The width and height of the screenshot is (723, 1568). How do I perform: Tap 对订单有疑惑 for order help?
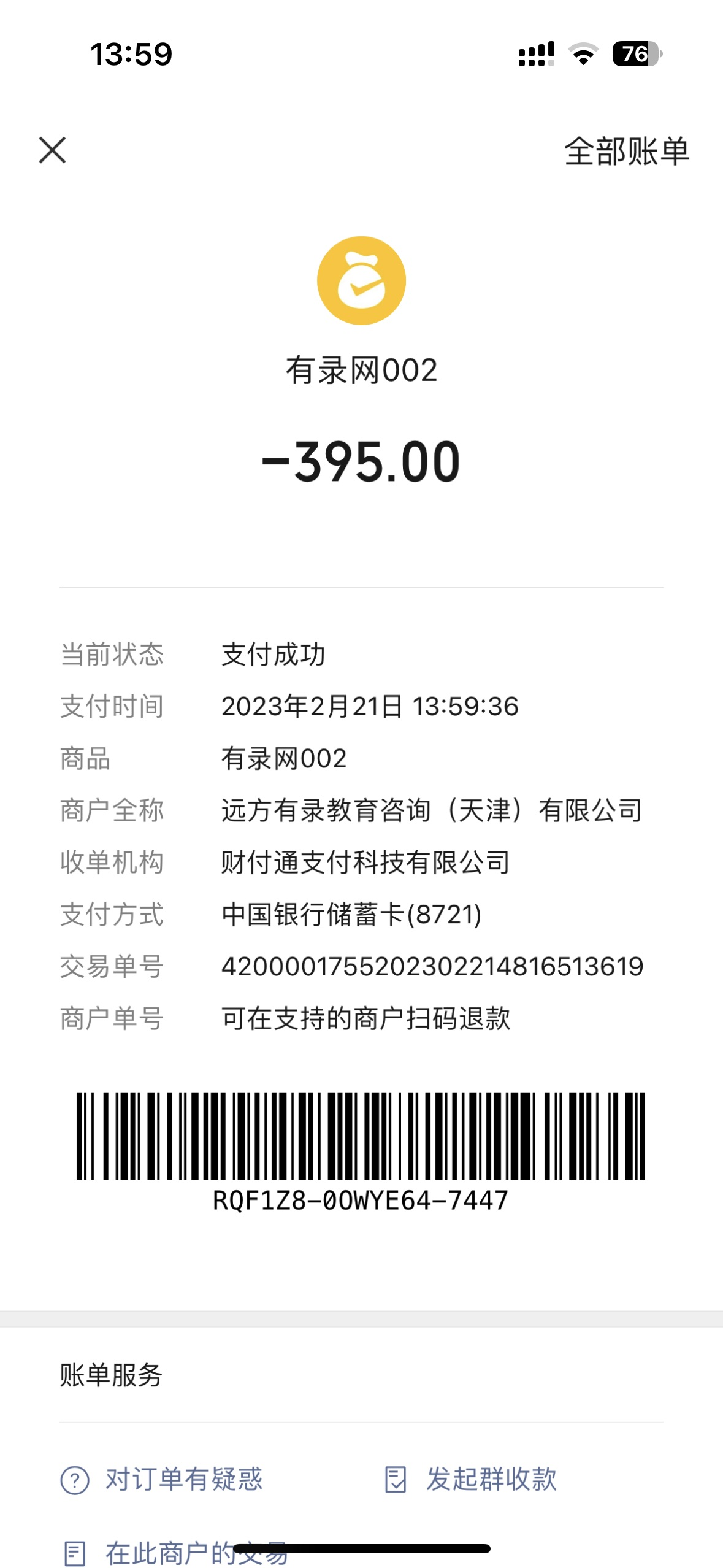pyautogui.click(x=163, y=1479)
